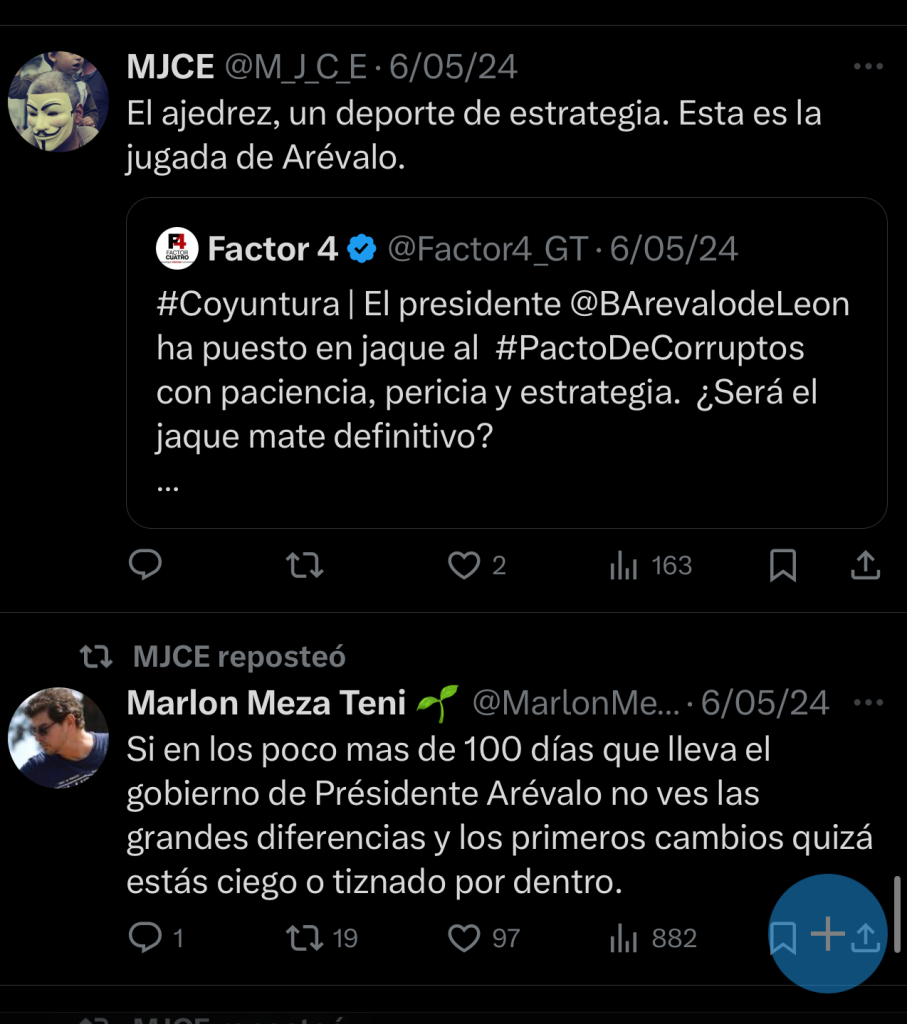
Task: View analytics for Marlon's 882-view post
Action: coord(624,938)
